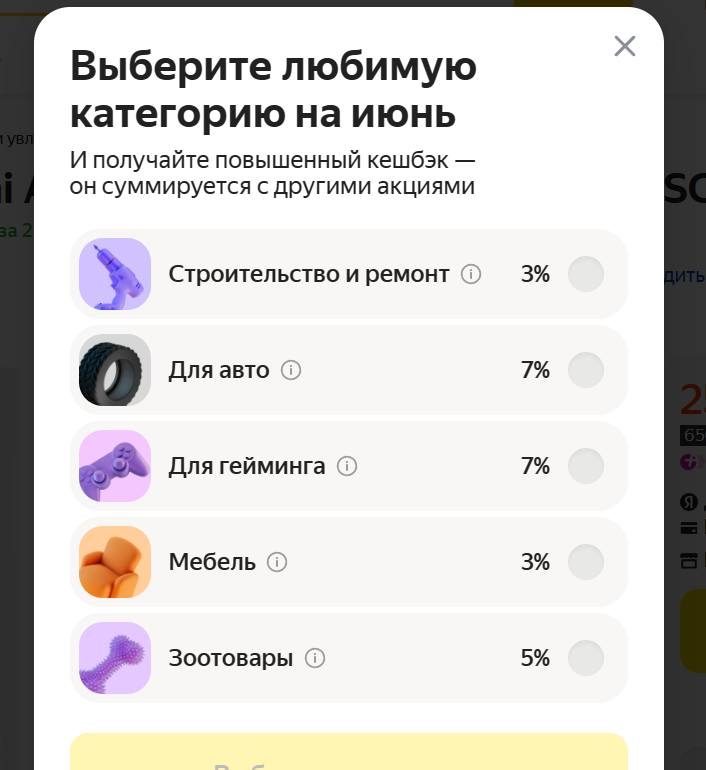Tap the yellow confirm button at bottom
Viewport: 706px width, 770px height.
click(x=349, y=752)
